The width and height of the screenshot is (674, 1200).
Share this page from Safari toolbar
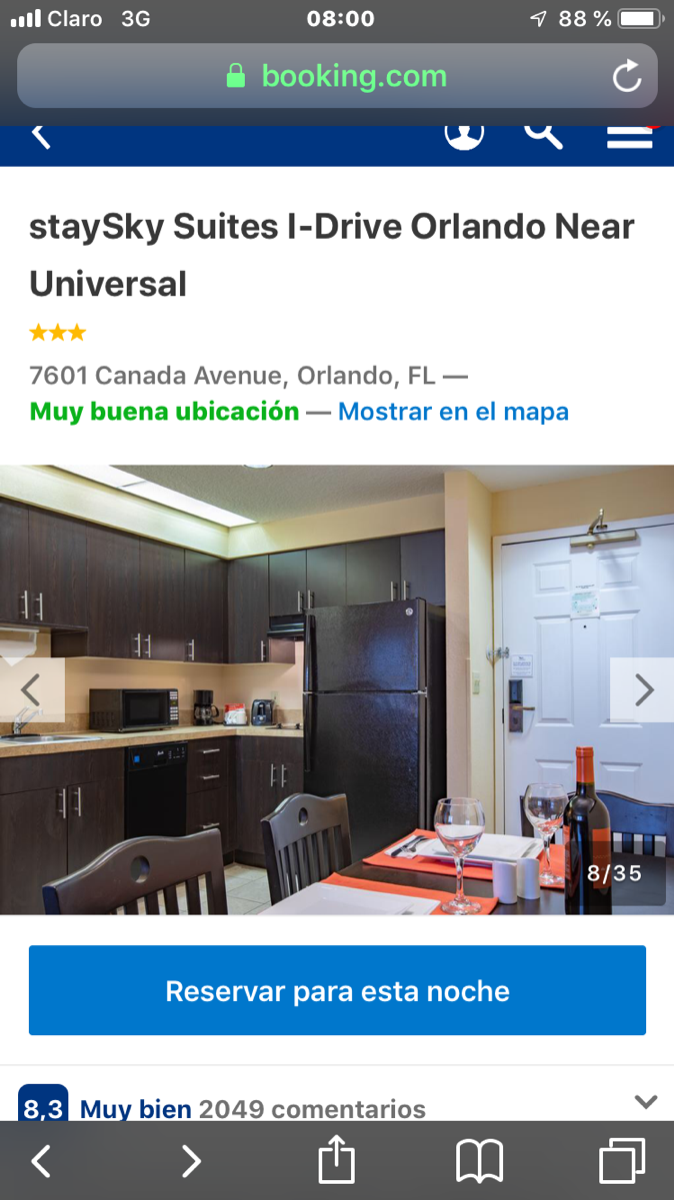click(337, 1161)
